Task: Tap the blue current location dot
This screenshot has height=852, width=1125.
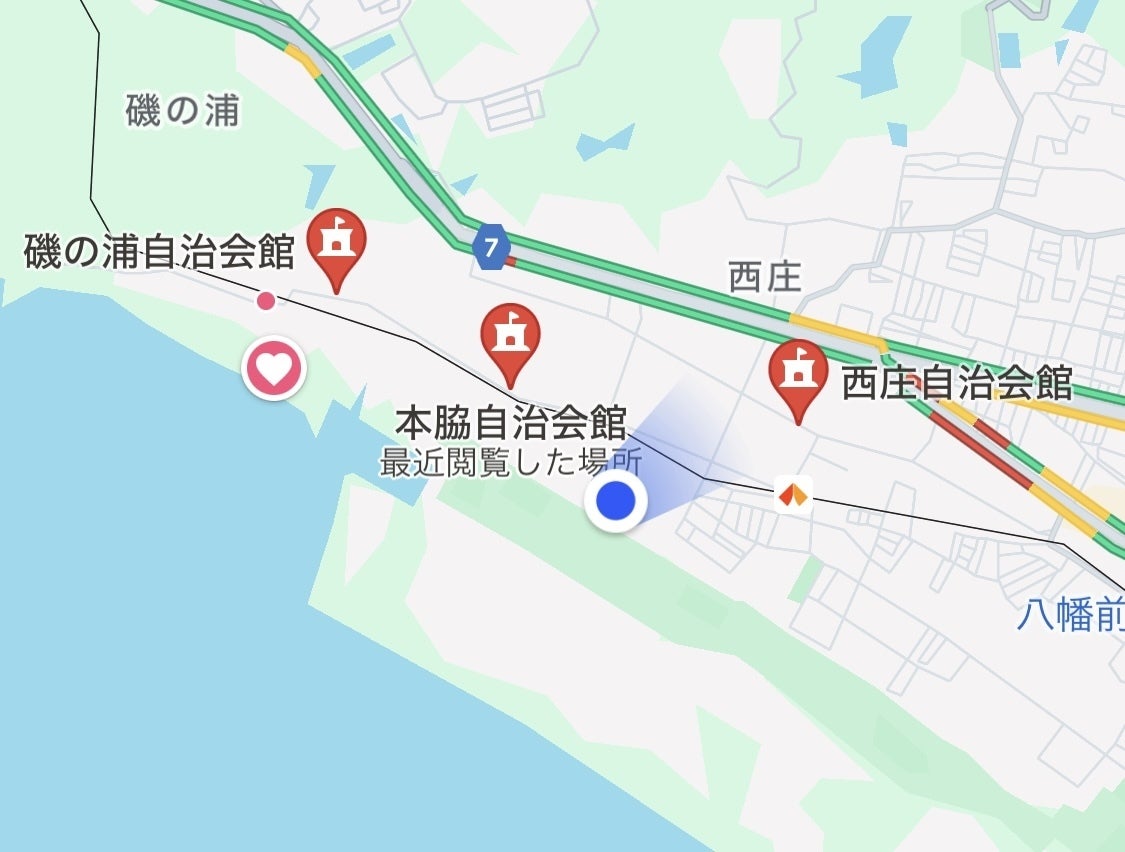Action: [616, 501]
